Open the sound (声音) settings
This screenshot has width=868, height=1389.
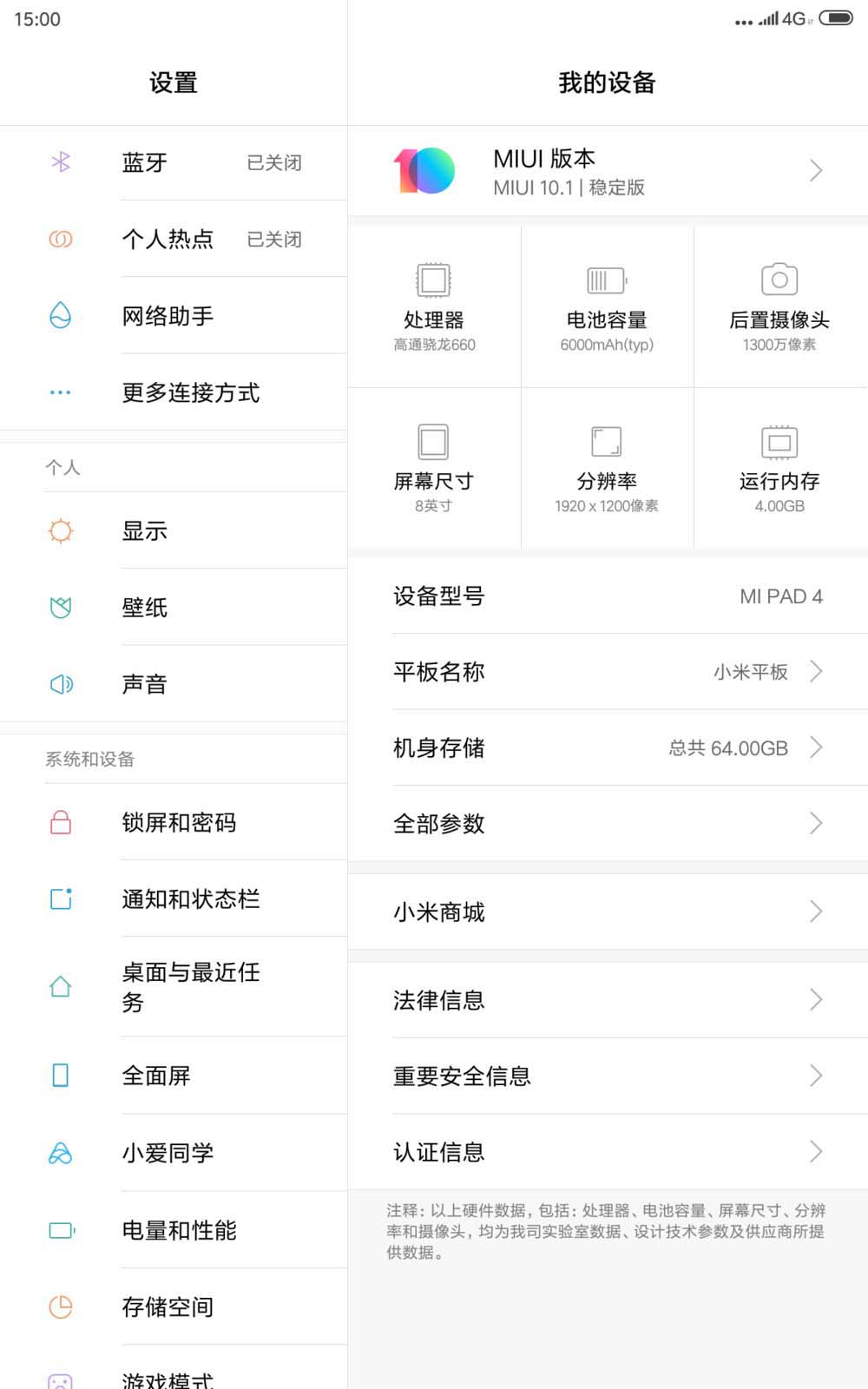click(x=174, y=684)
